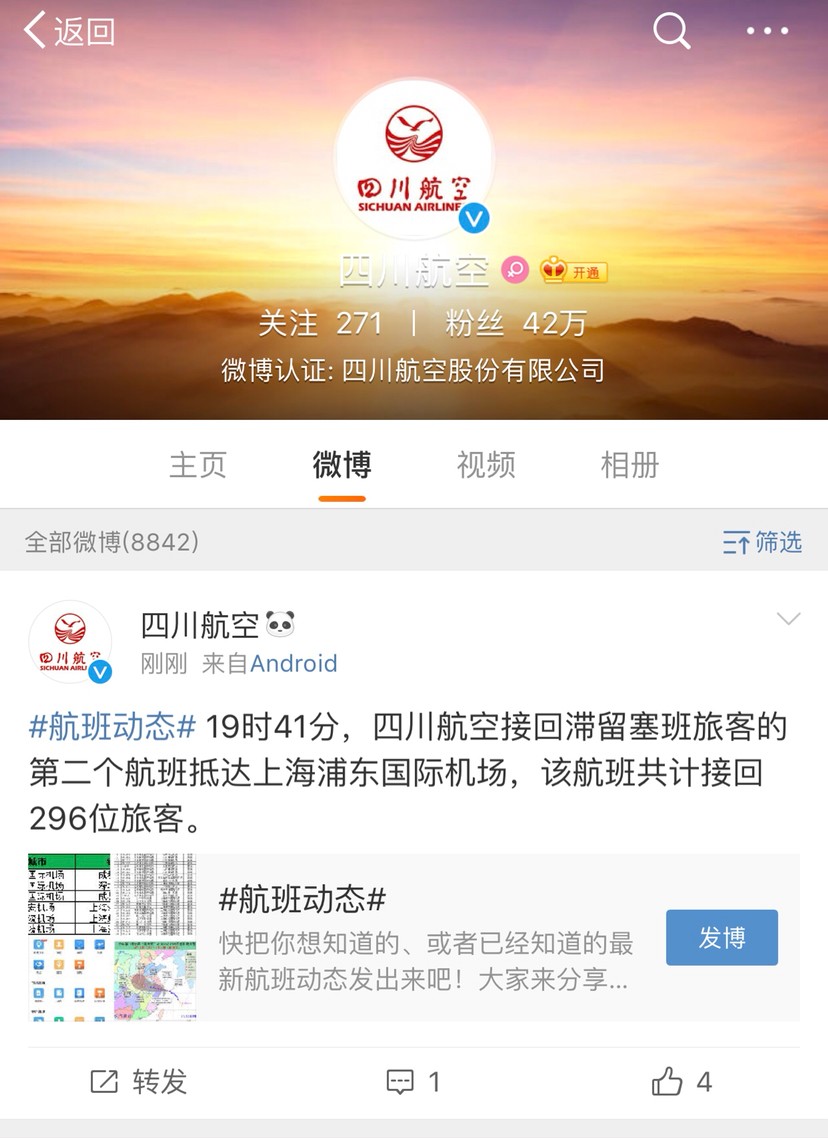Open the large 四川航空 profile avatar
Screen dimensions: 828x1138
pos(414,160)
